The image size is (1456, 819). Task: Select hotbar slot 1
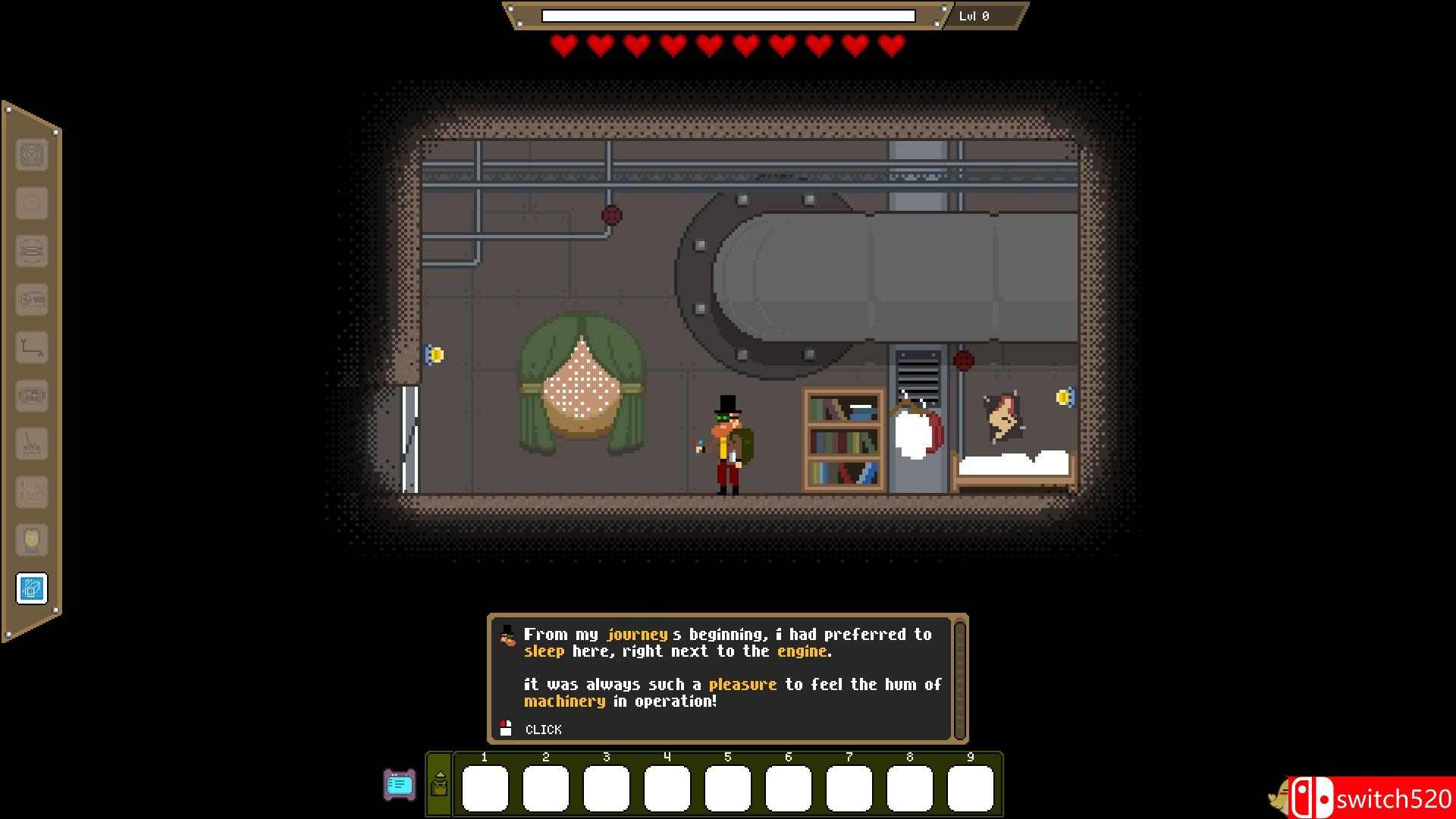[485, 789]
